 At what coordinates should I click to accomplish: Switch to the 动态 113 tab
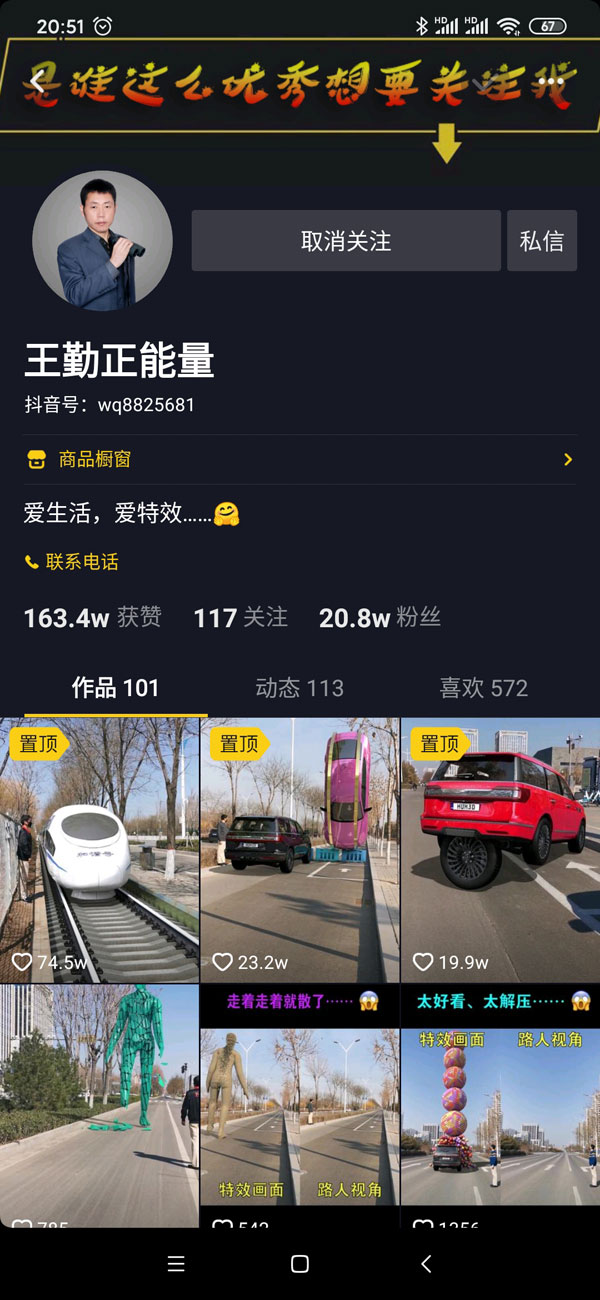pyautogui.click(x=299, y=688)
